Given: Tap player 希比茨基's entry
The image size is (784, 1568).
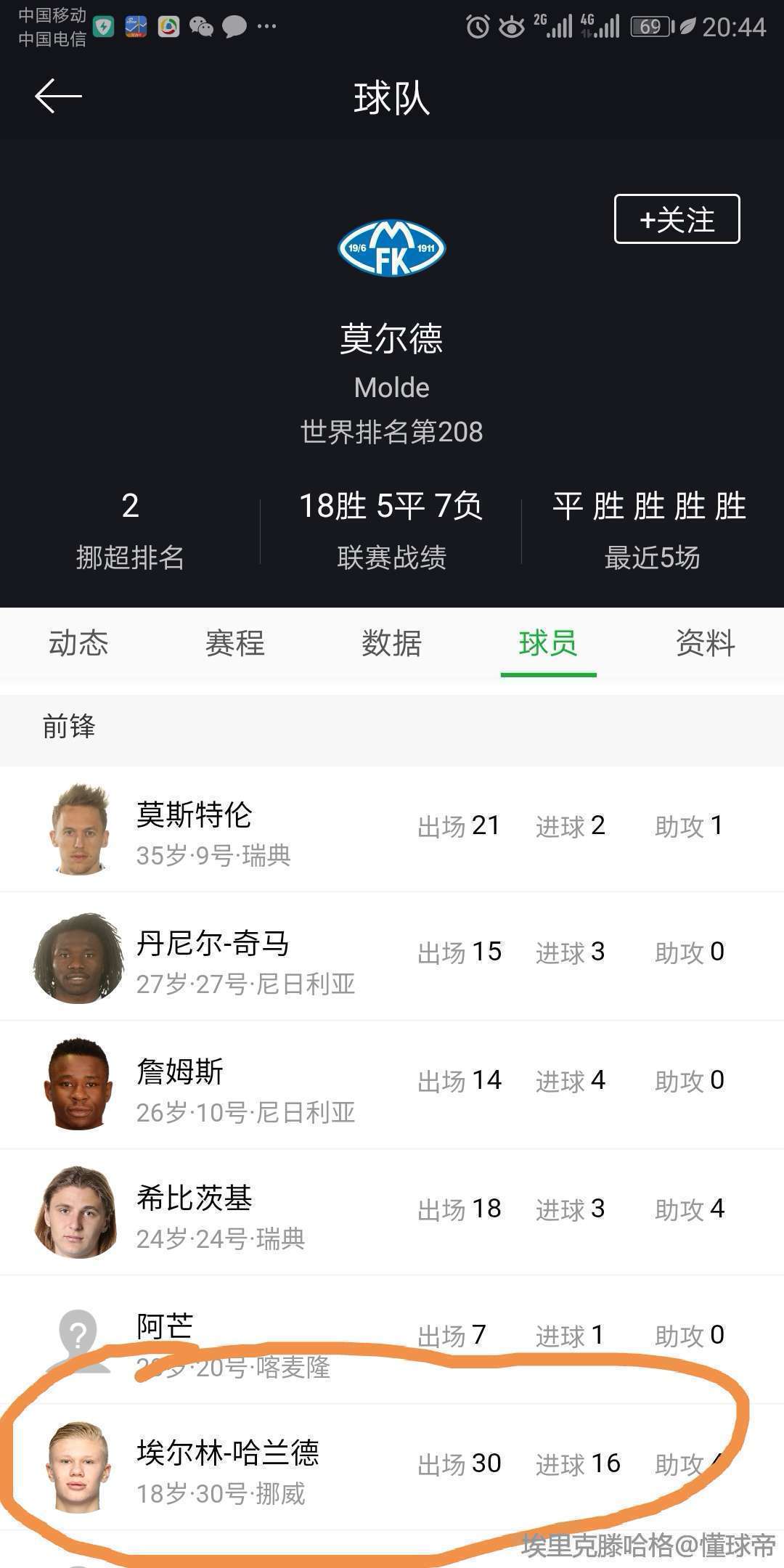Looking at the screenshot, I should (x=195, y=1199).
